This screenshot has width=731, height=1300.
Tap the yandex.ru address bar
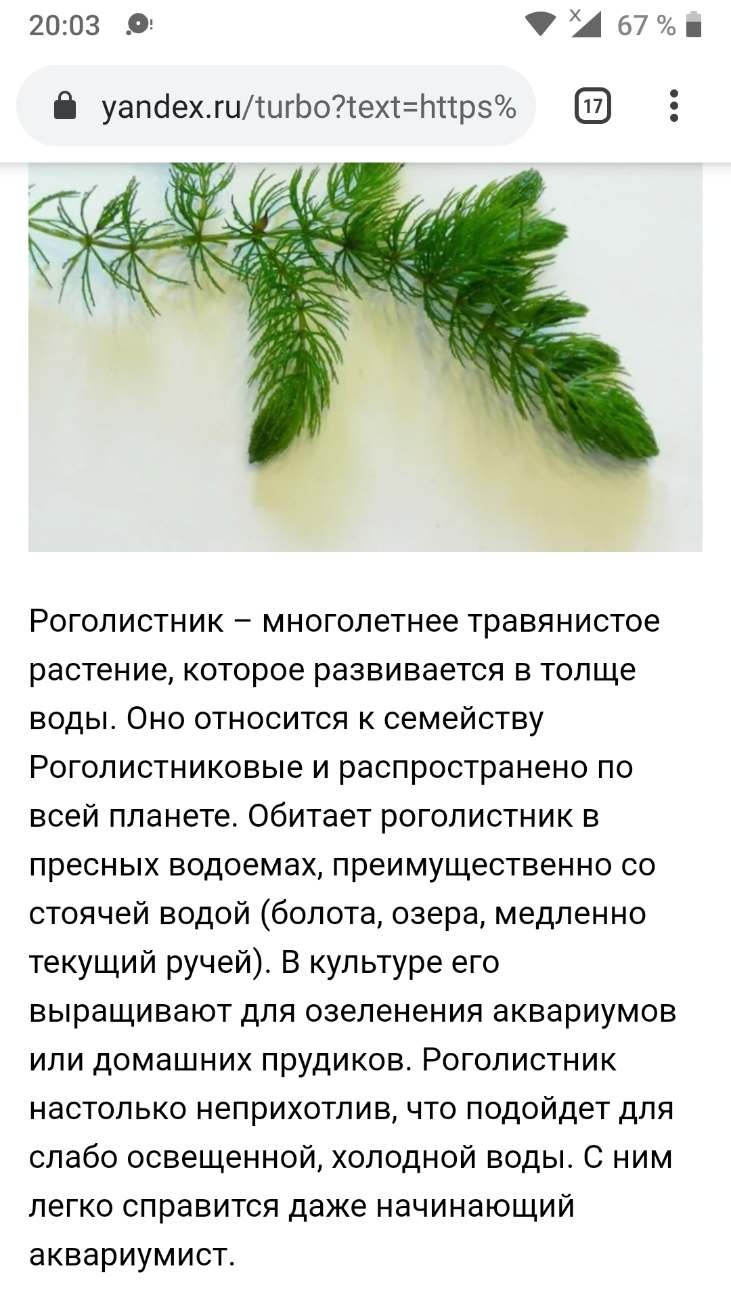click(x=276, y=106)
